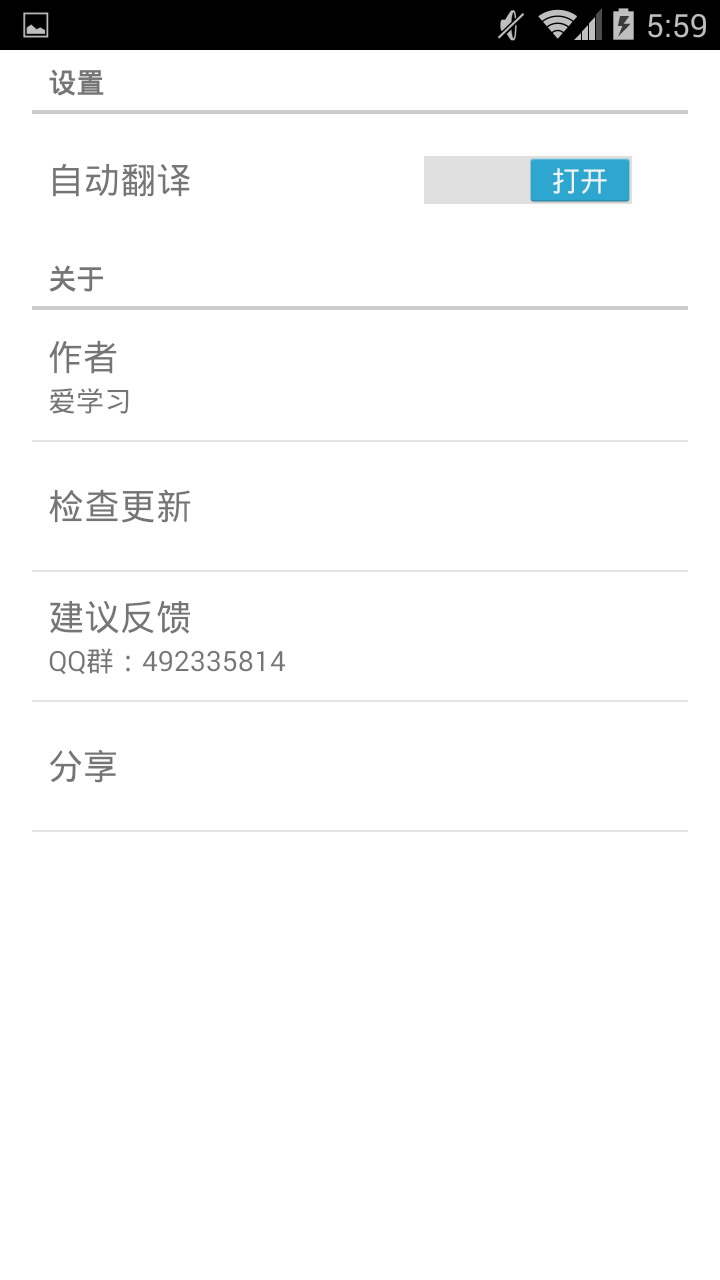Tap the status bar lightning charge indicator
The width and height of the screenshot is (720, 1280).
pyautogui.click(x=622, y=25)
